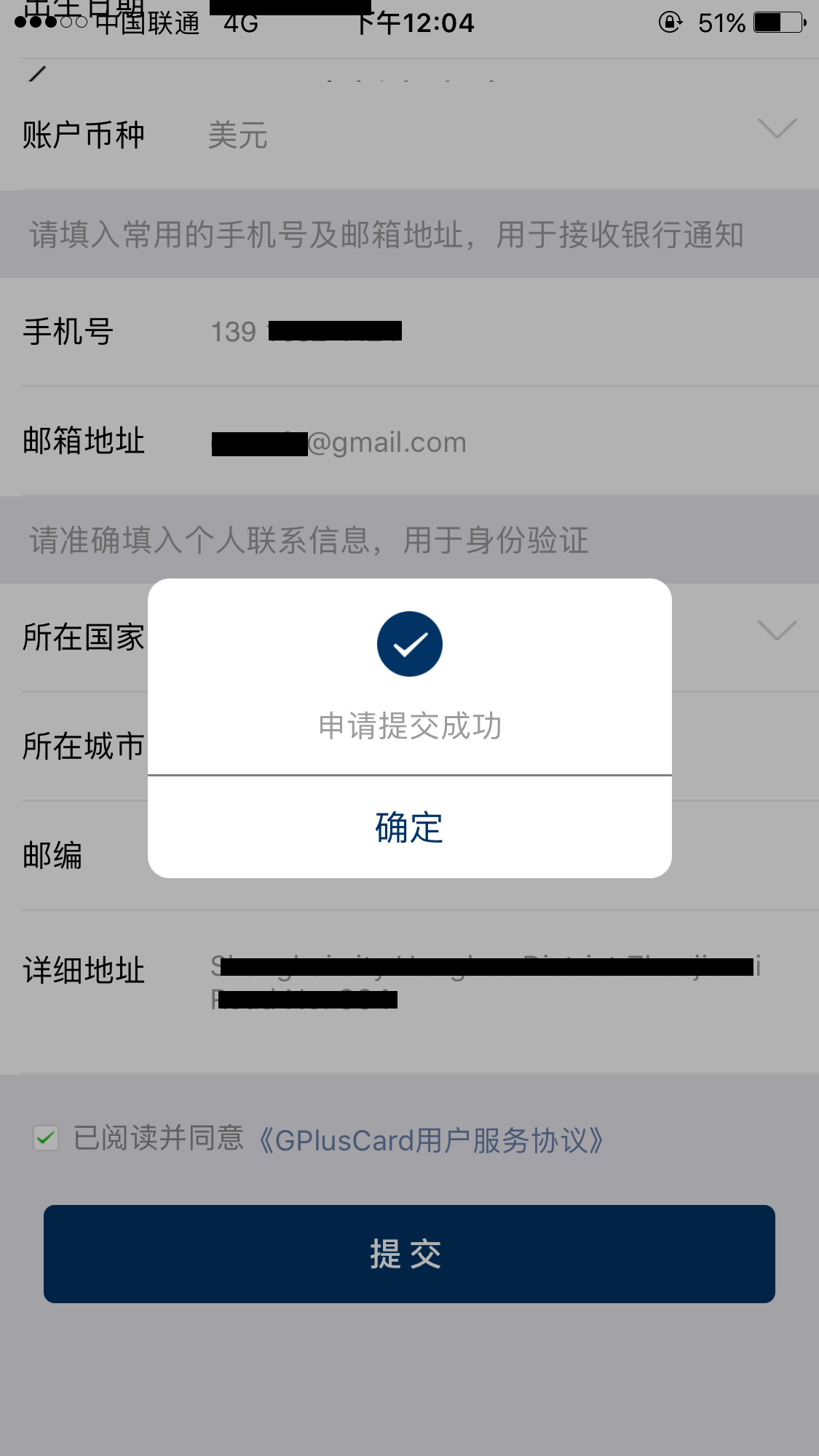This screenshot has height=1456, width=819.
Task: Toggle the 已阅读并同意 agreement checkbox
Action: click(x=46, y=1138)
